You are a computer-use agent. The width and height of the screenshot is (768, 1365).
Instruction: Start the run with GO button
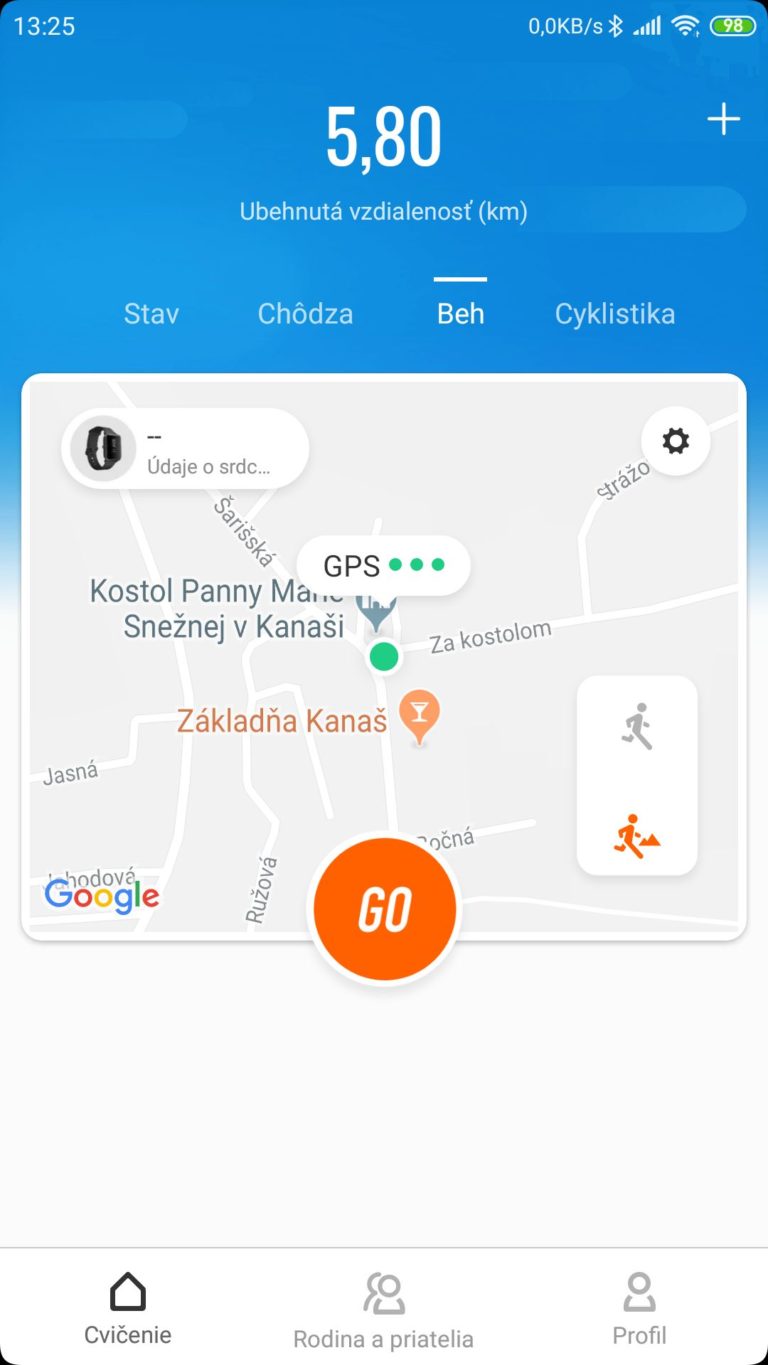pos(385,909)
